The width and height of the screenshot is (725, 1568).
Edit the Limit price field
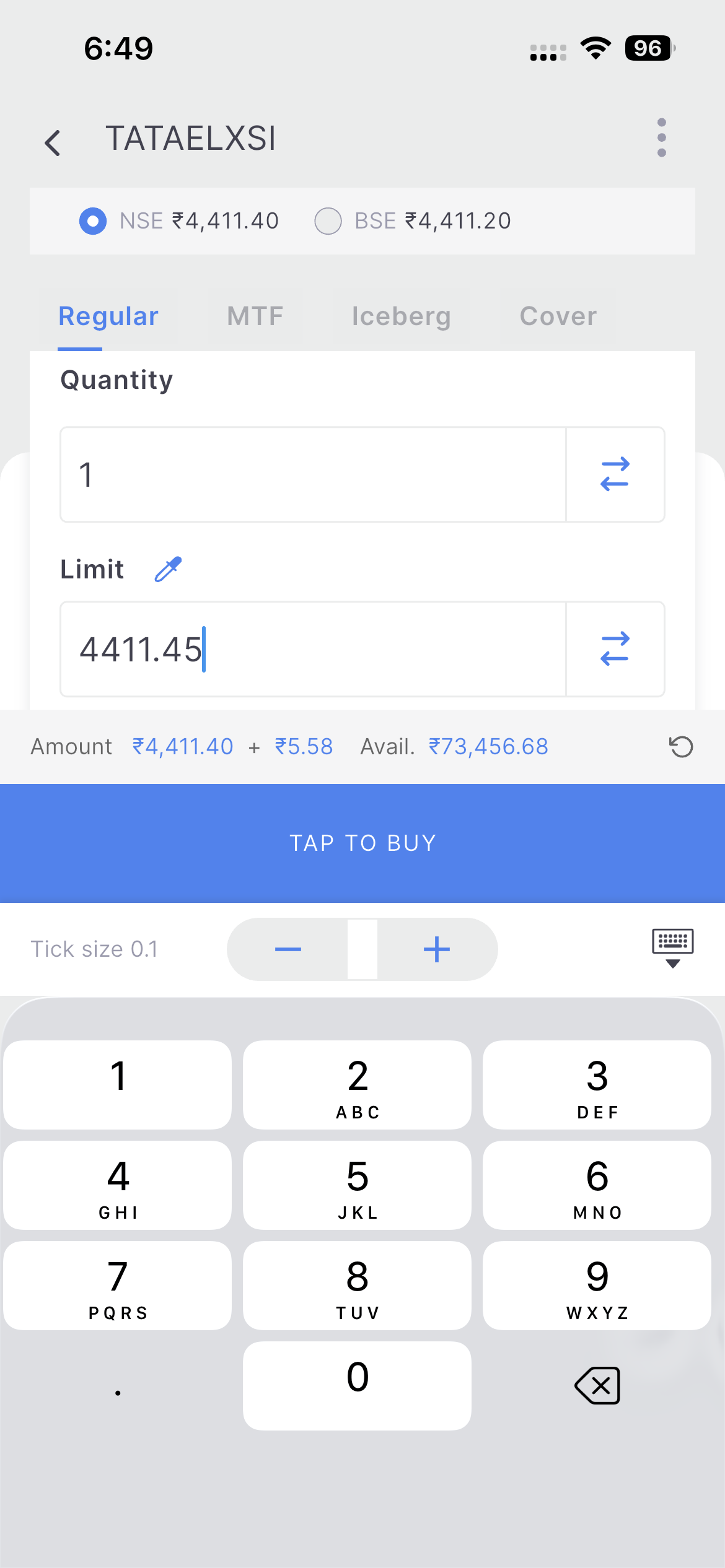tap(313, 649)
